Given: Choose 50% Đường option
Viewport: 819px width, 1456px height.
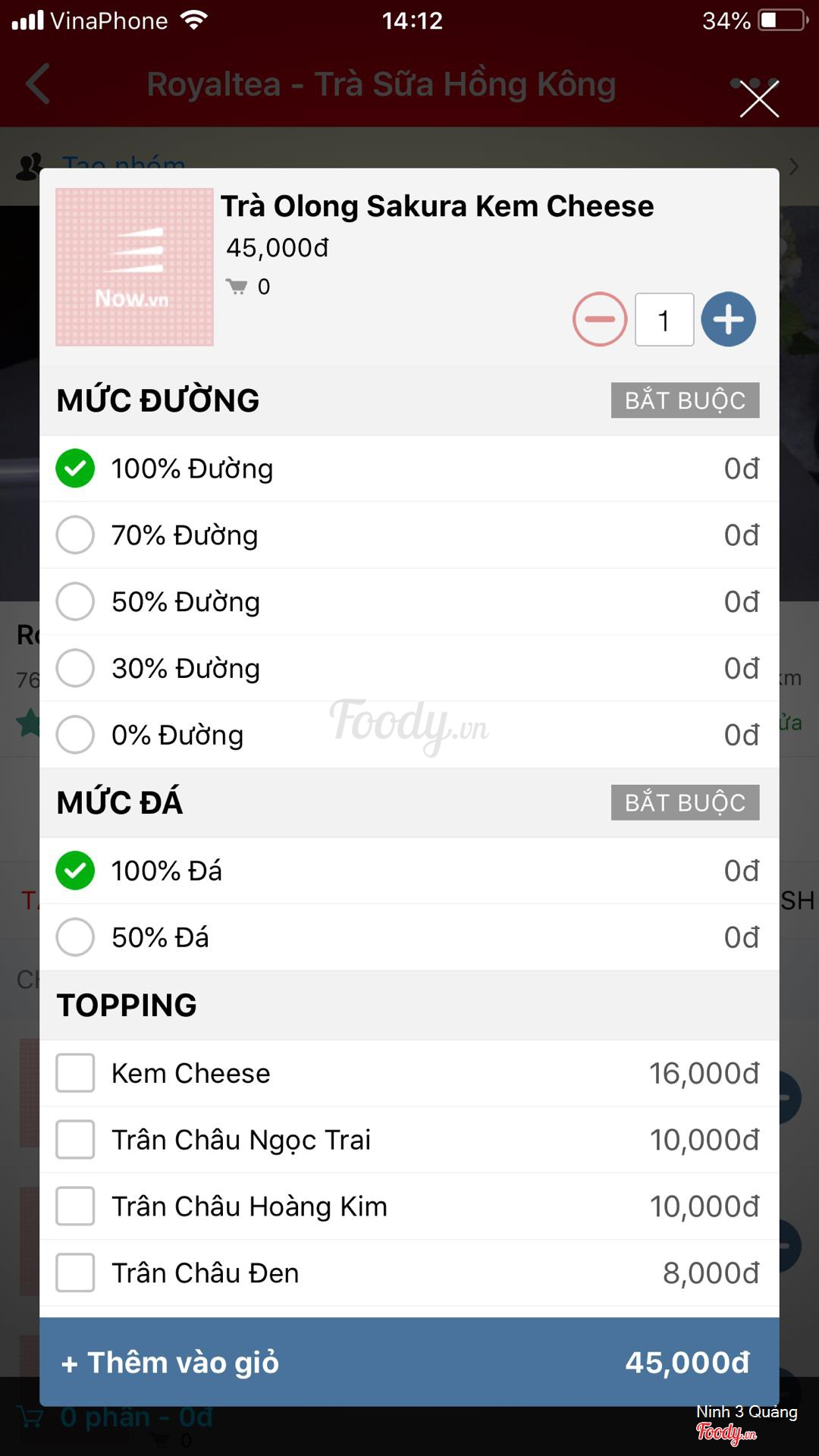Looking at the screenshot, I should point(409,602).
